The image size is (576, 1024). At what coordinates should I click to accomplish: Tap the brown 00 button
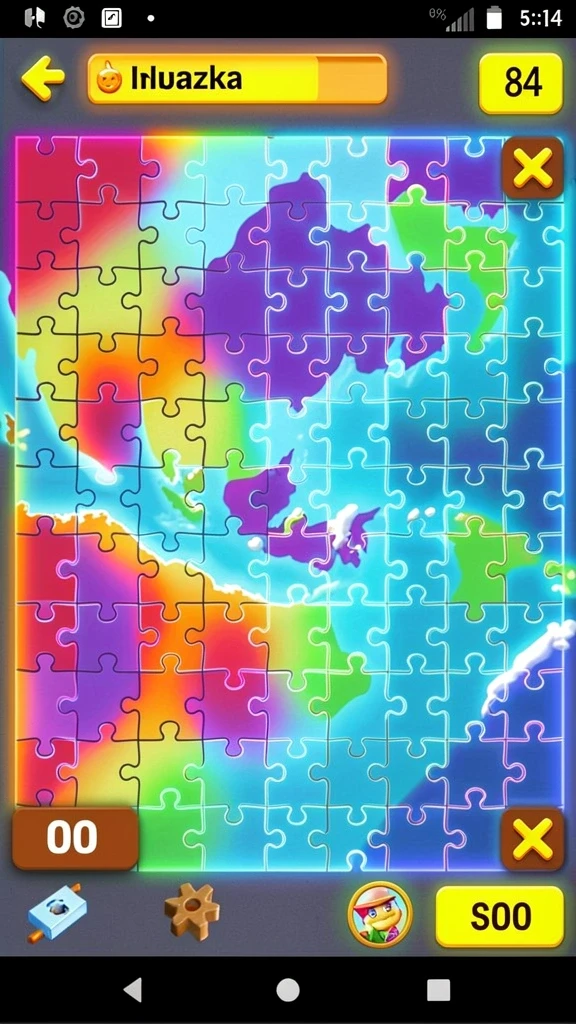coord(75,839)
